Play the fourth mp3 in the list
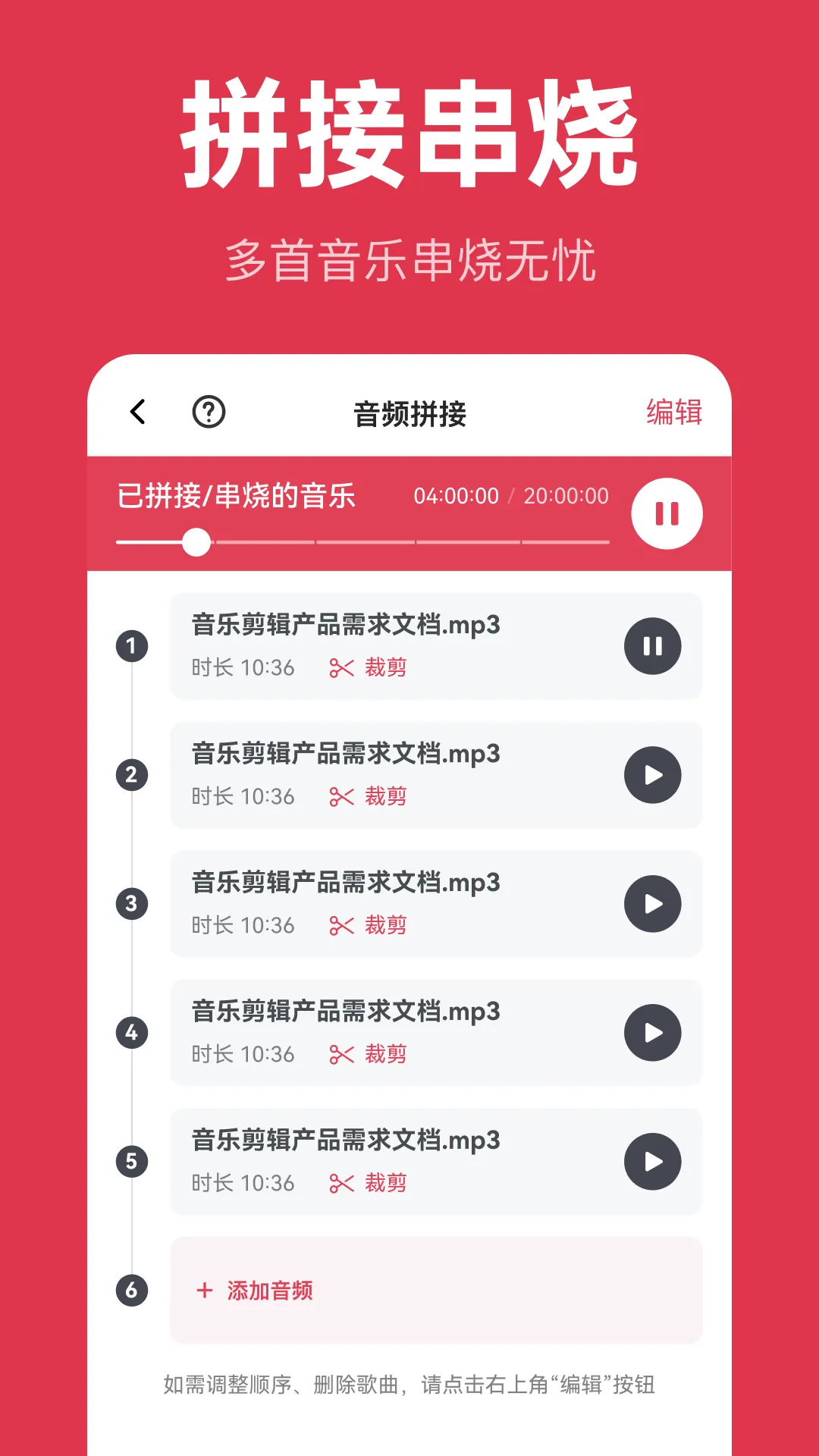The width and height of the screenshot is (819, 1456). pos(653,1033)
